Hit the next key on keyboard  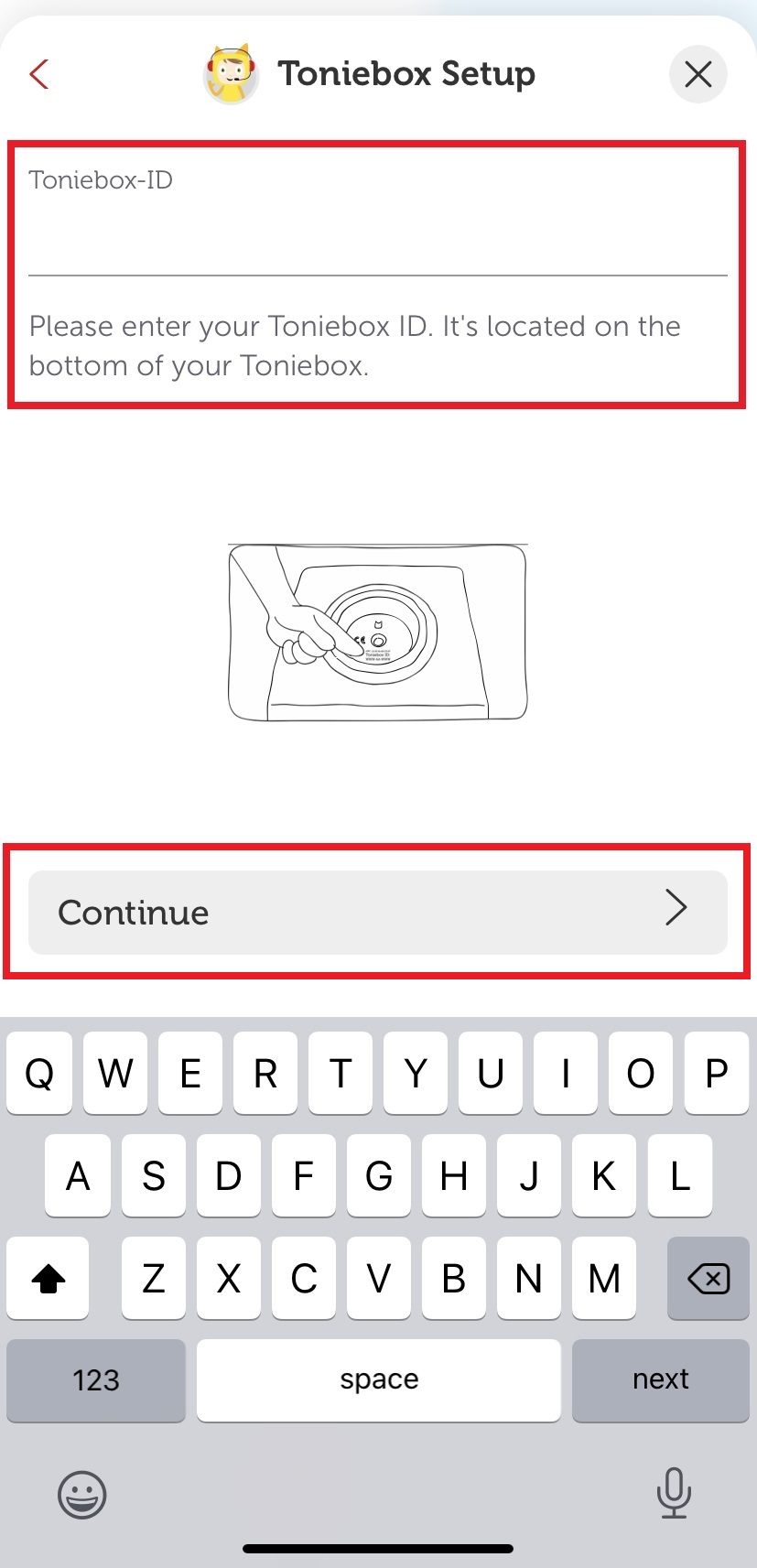tap(660, 1379)
